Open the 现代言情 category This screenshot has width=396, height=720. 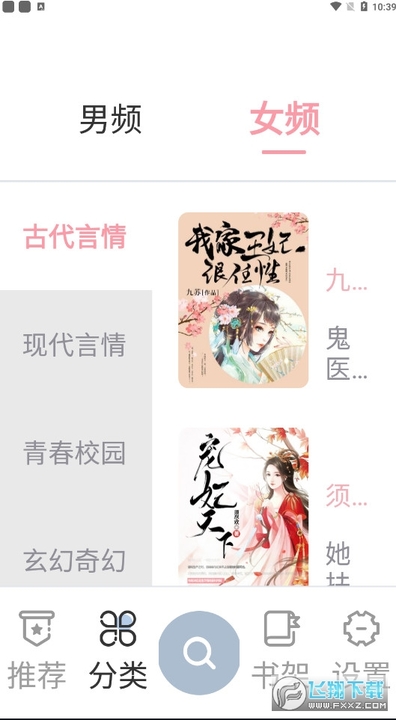click(75, 344)
